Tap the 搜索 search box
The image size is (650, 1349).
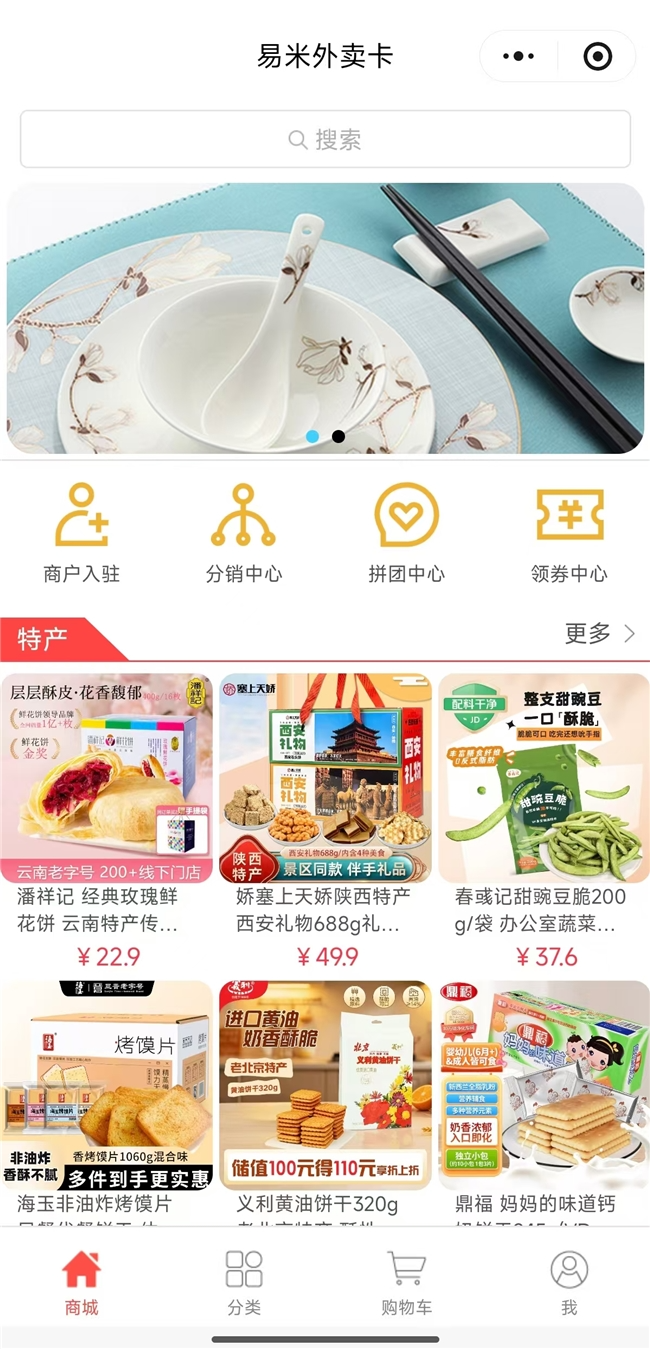coord(325,139)
